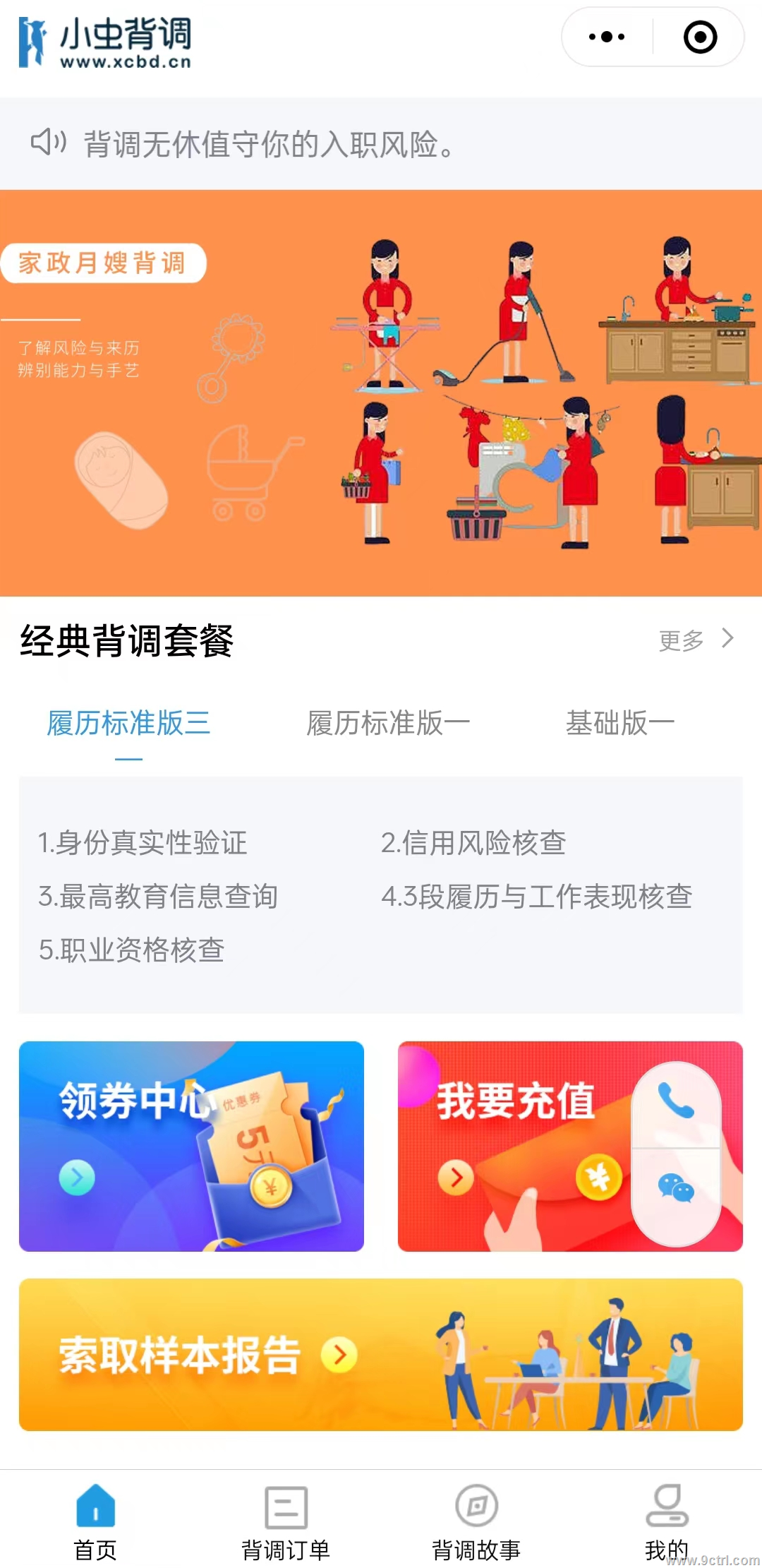Switch to the 基础版一 tab
This screenshot has width=762, height=1568.
619,724
